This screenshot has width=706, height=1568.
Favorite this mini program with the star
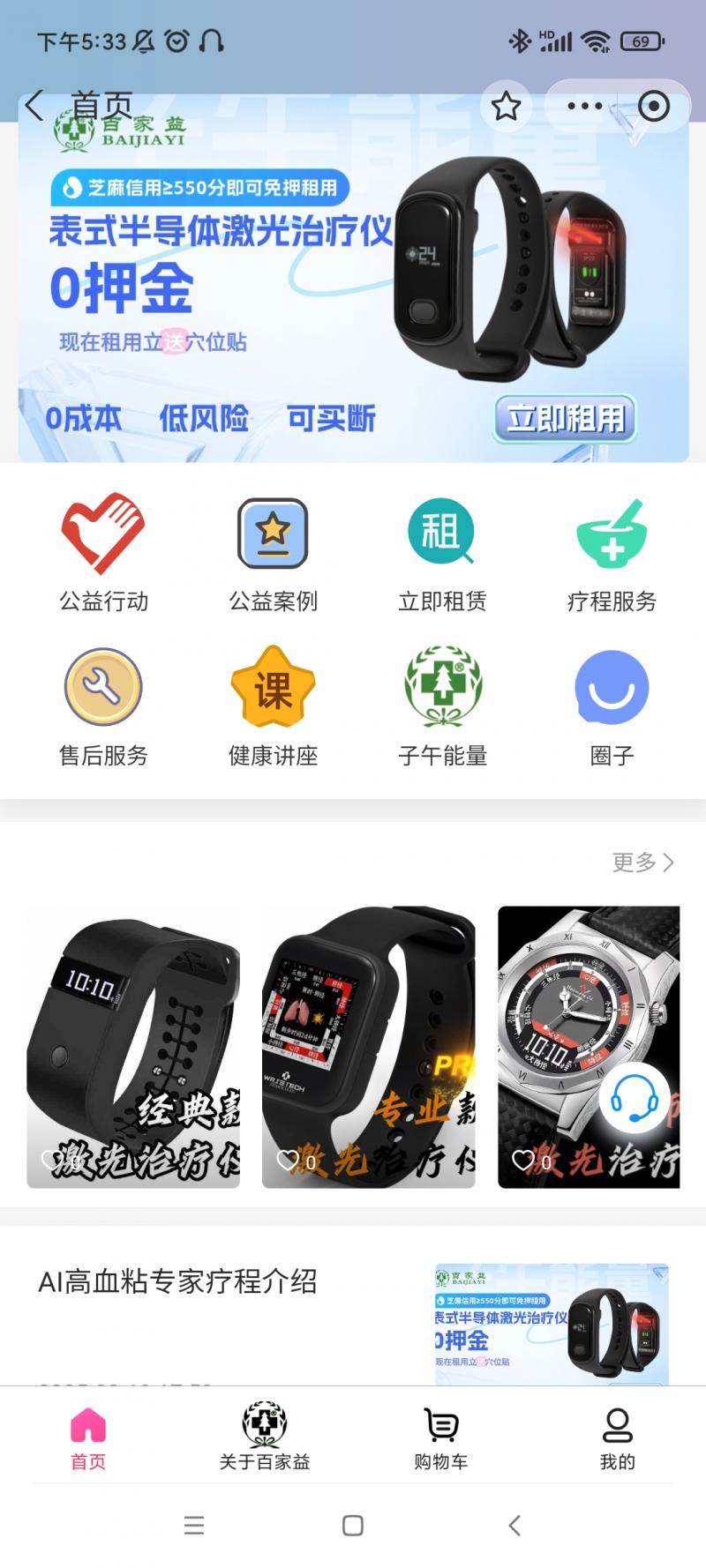click(506, 107)
